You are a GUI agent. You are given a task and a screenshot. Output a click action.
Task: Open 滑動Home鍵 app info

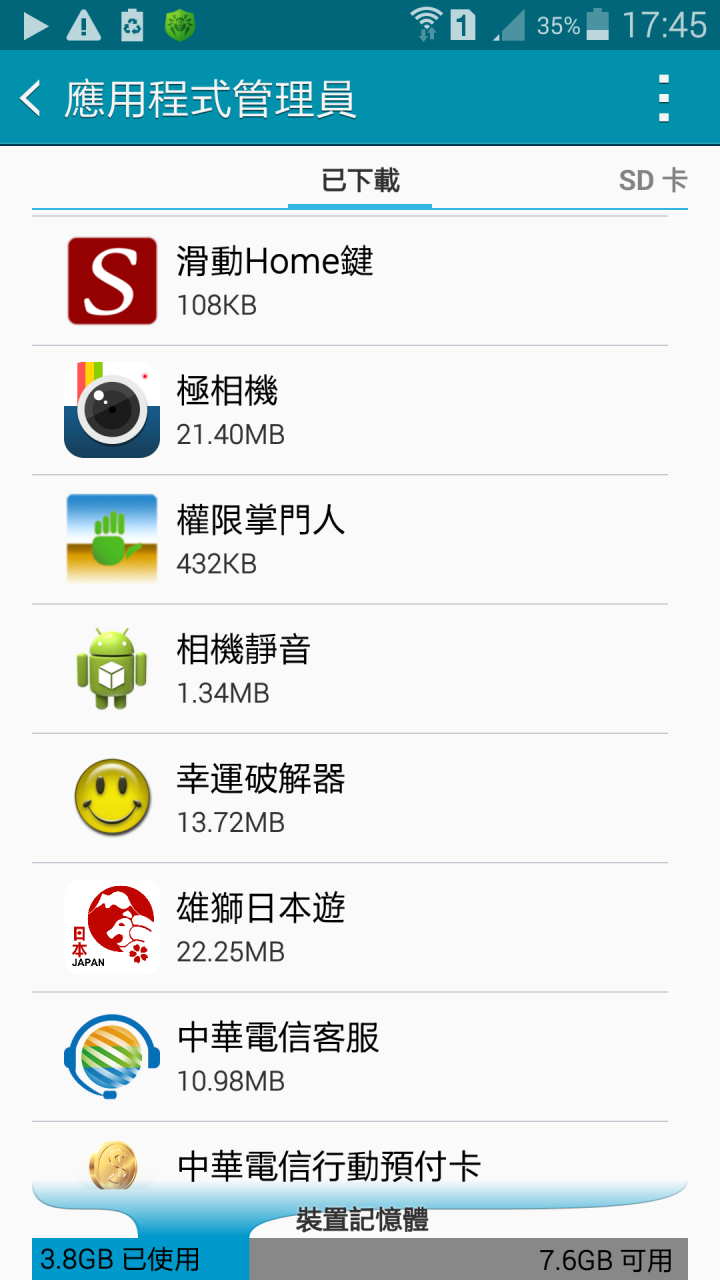pyautogui.click(x=350, y=281)
